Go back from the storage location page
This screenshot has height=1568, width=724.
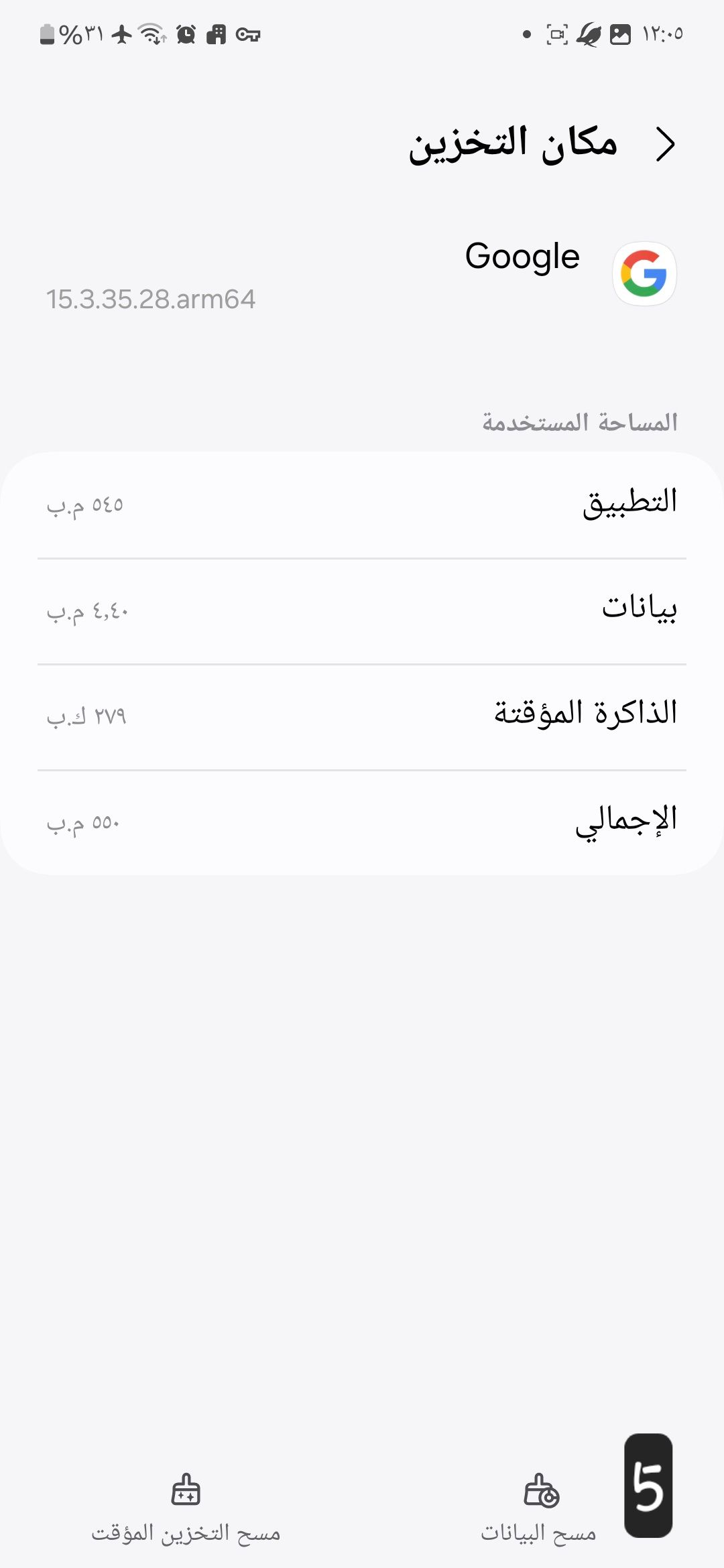665,144
